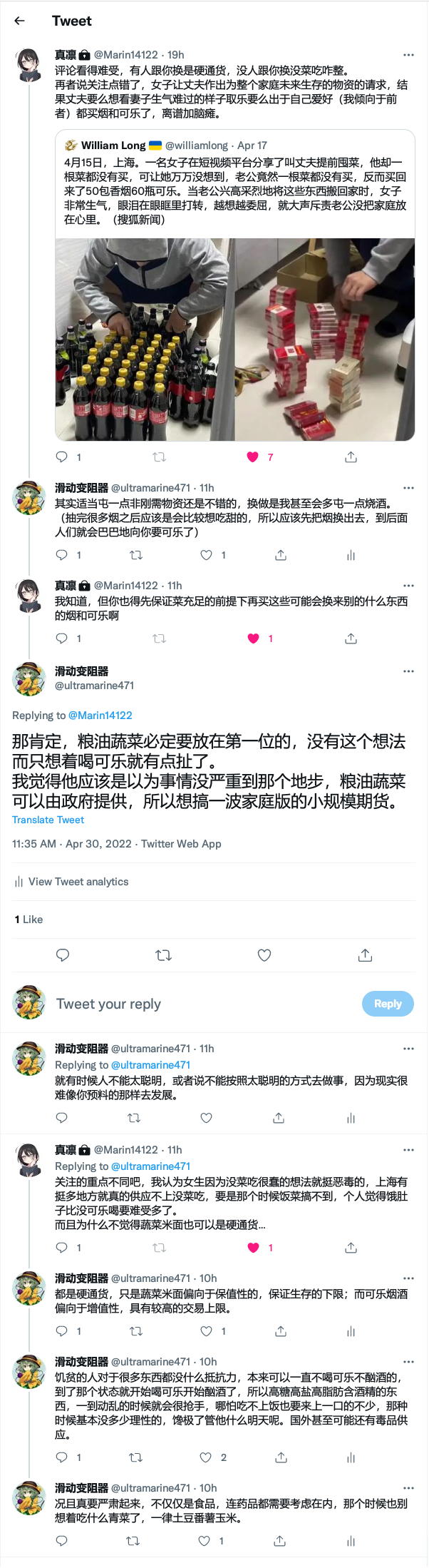Retweet the main tweet
The image size is (429, 1568).
(163, 954)
